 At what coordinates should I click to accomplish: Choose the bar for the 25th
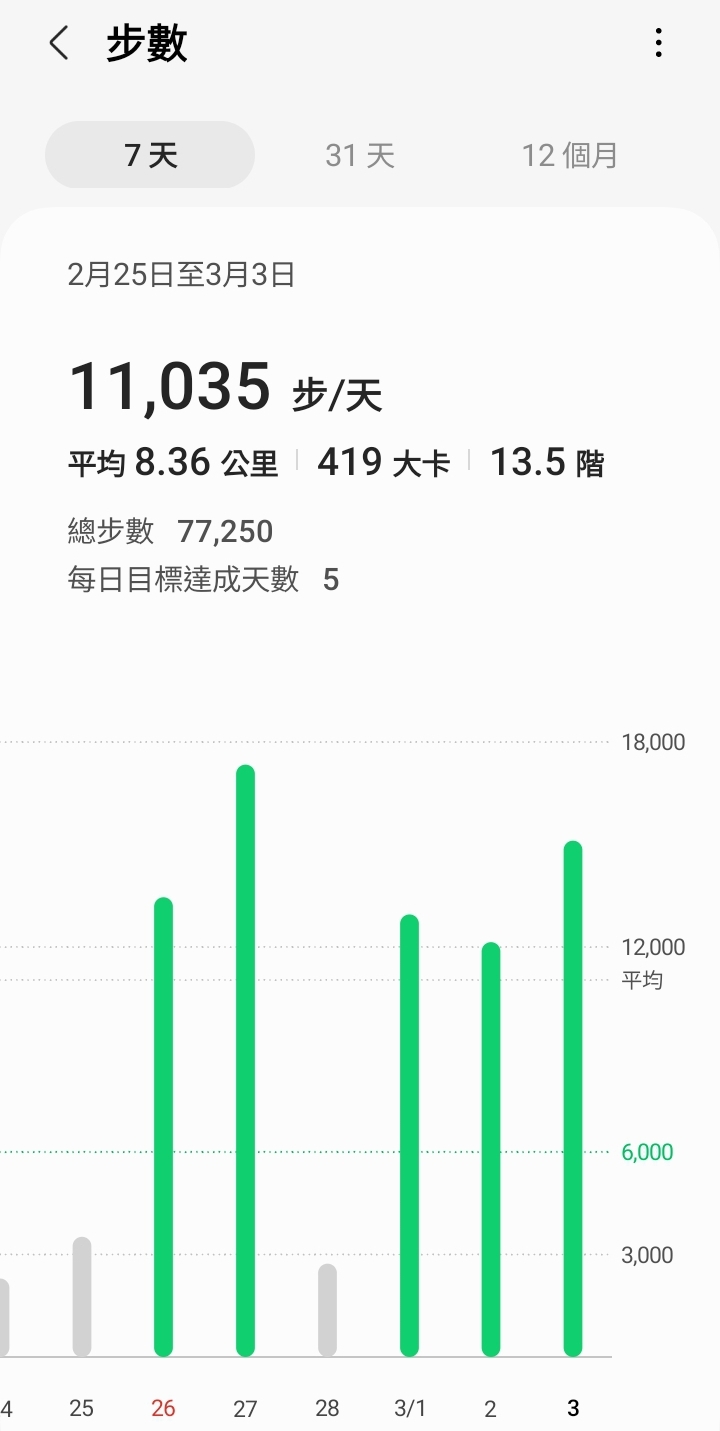81,1297
